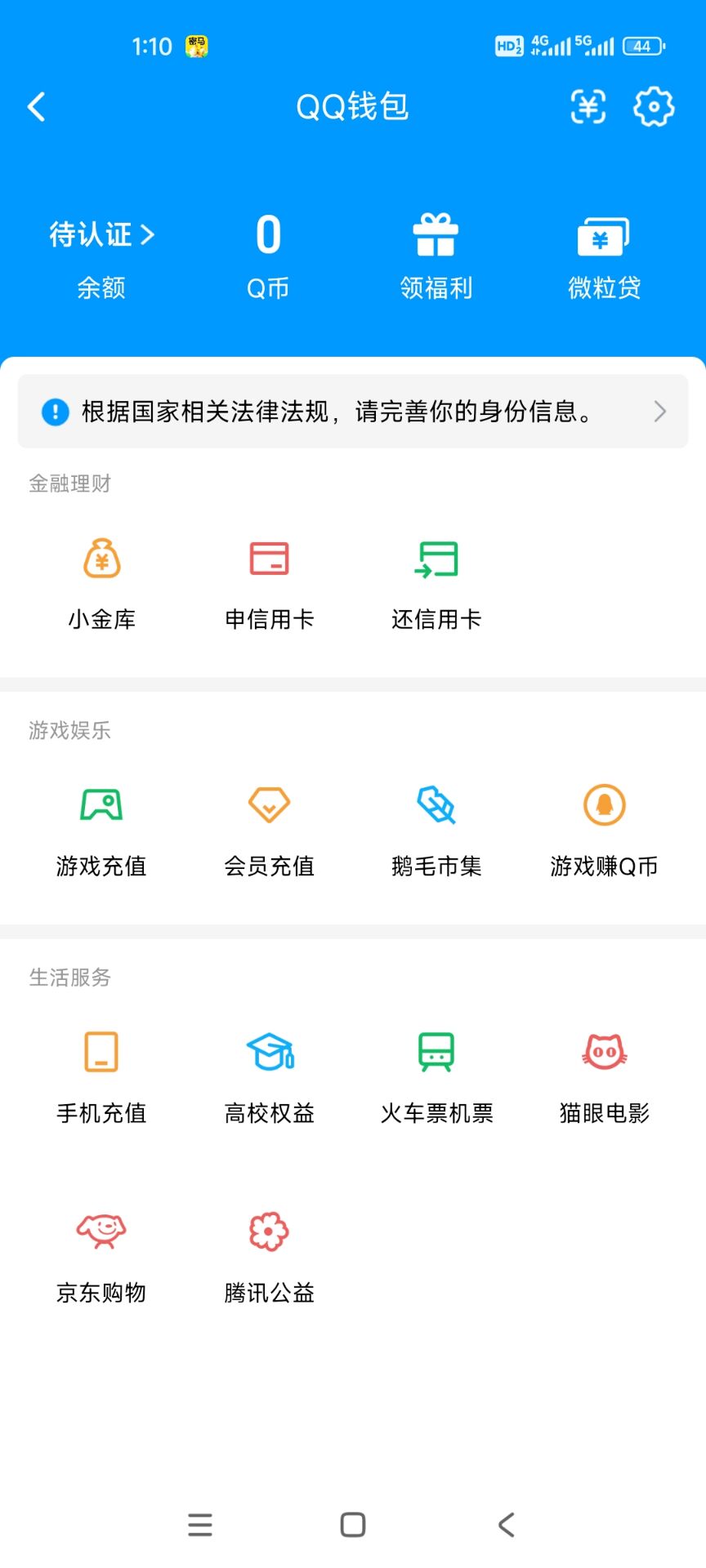The height and width of the screenshot is (1568, 706).
Task: Open the identity information completion notice
Action: click(x=353, y=412)
